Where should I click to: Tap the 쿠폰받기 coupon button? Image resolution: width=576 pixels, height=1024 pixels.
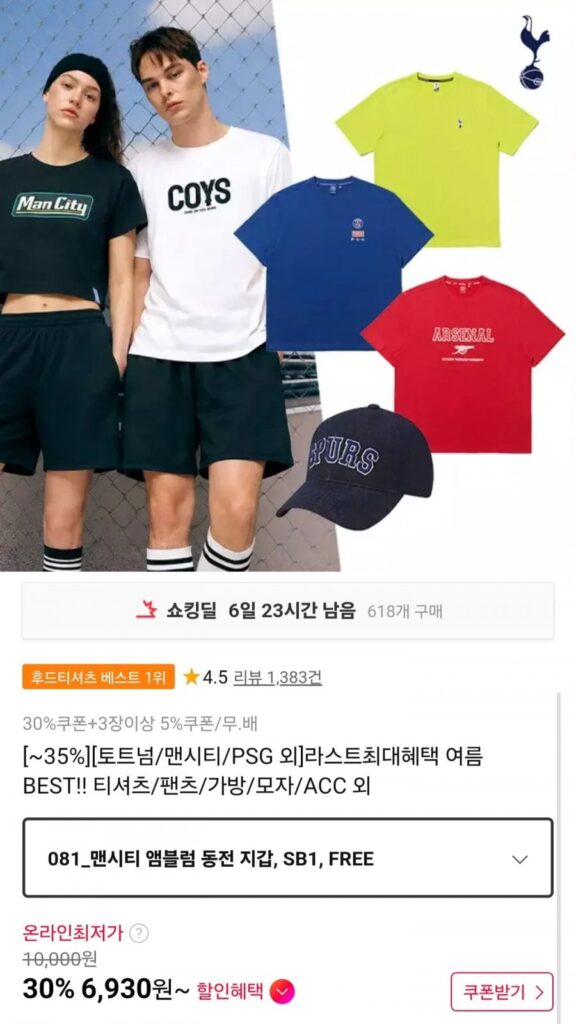[502, 993]
